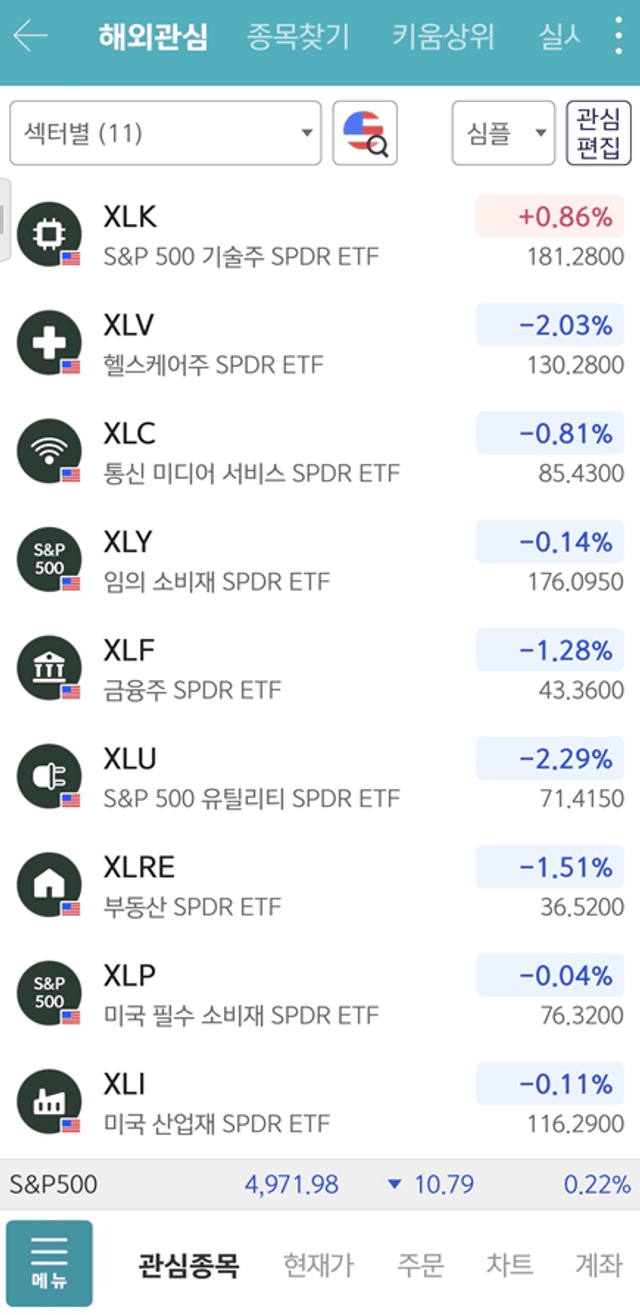Open the 메뉴 drawer button
This screenshot has height=1315, width=640.
[x=49, y=1263]
